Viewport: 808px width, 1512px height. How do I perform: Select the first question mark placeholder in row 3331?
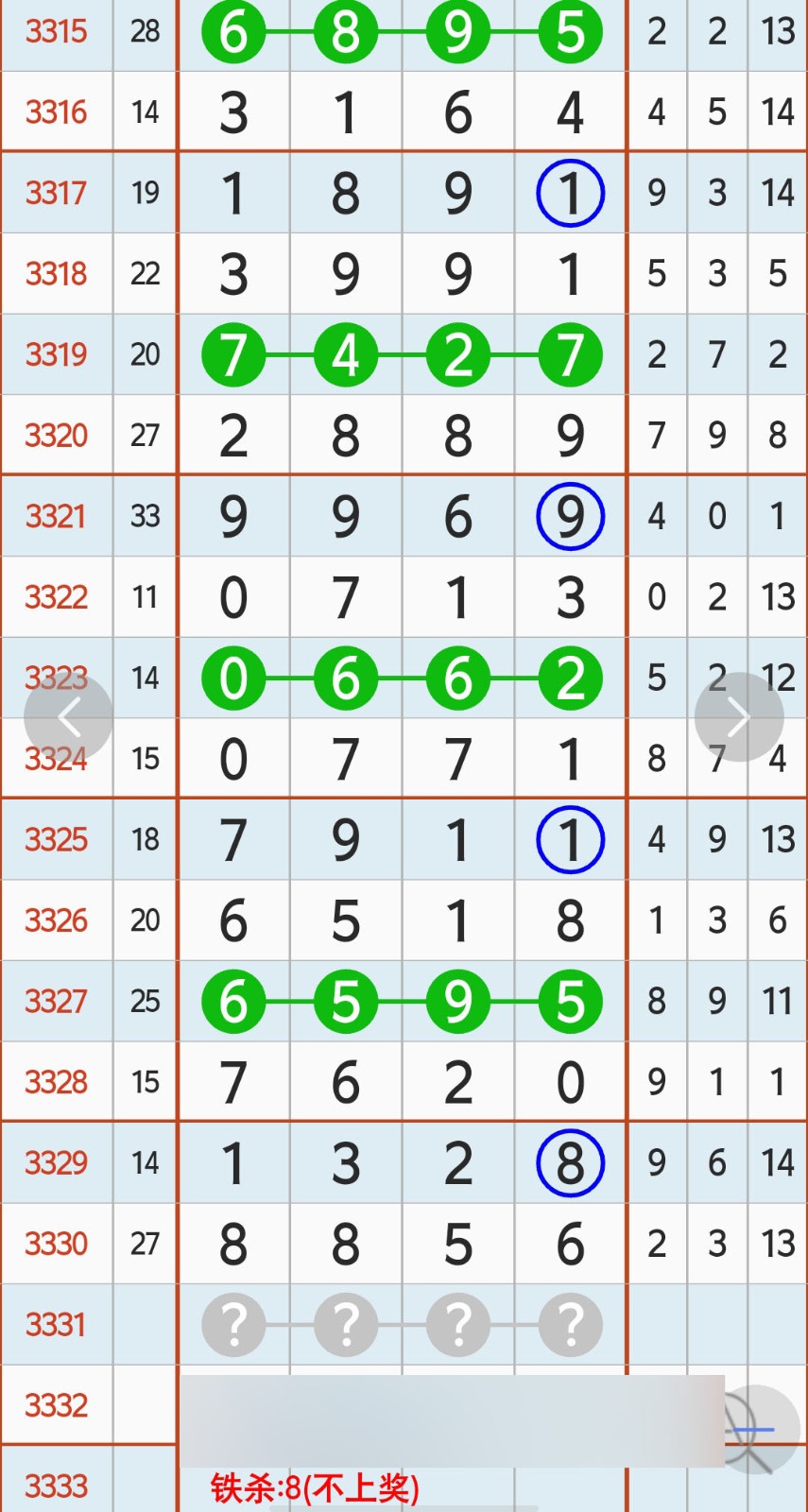233,1324
